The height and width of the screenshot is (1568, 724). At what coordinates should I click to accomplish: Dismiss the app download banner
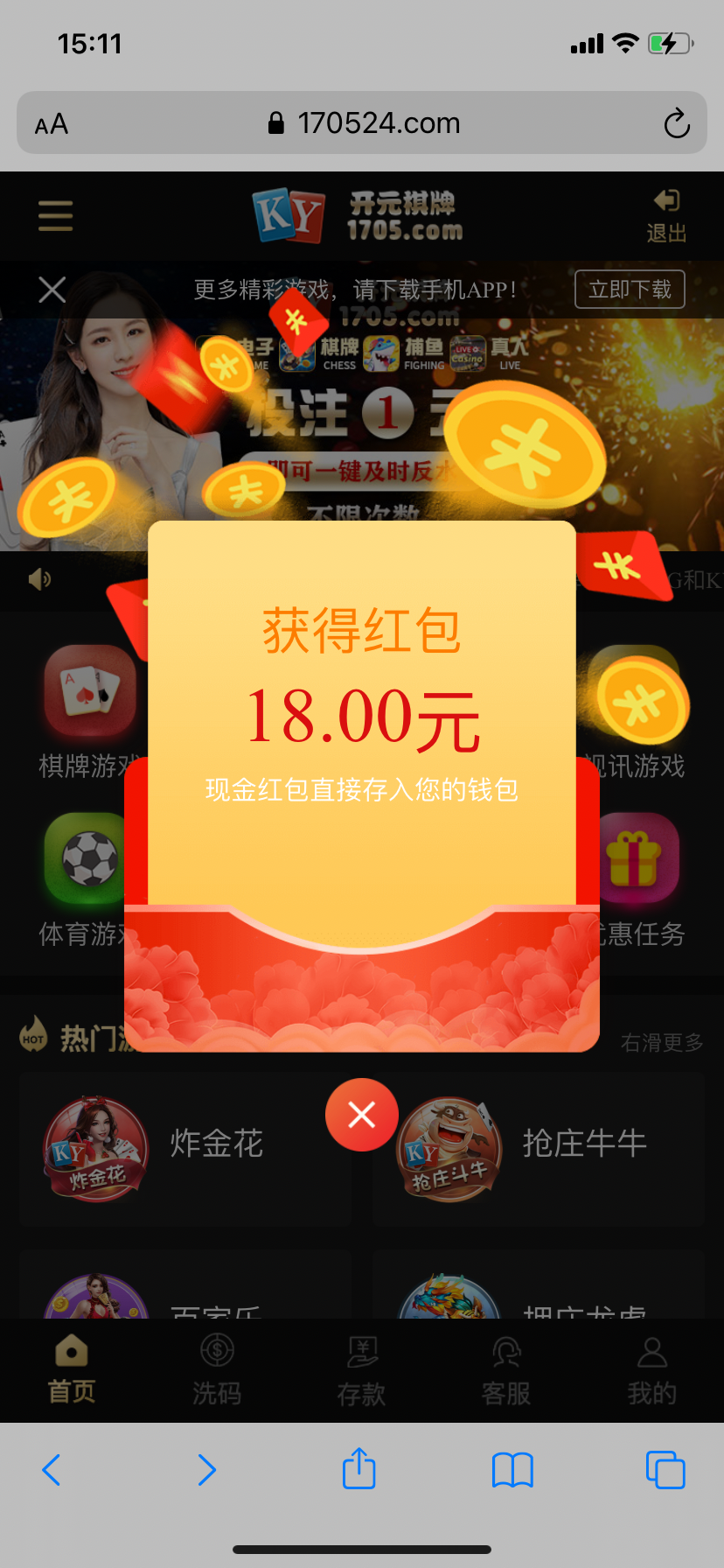tap(52, 290)
